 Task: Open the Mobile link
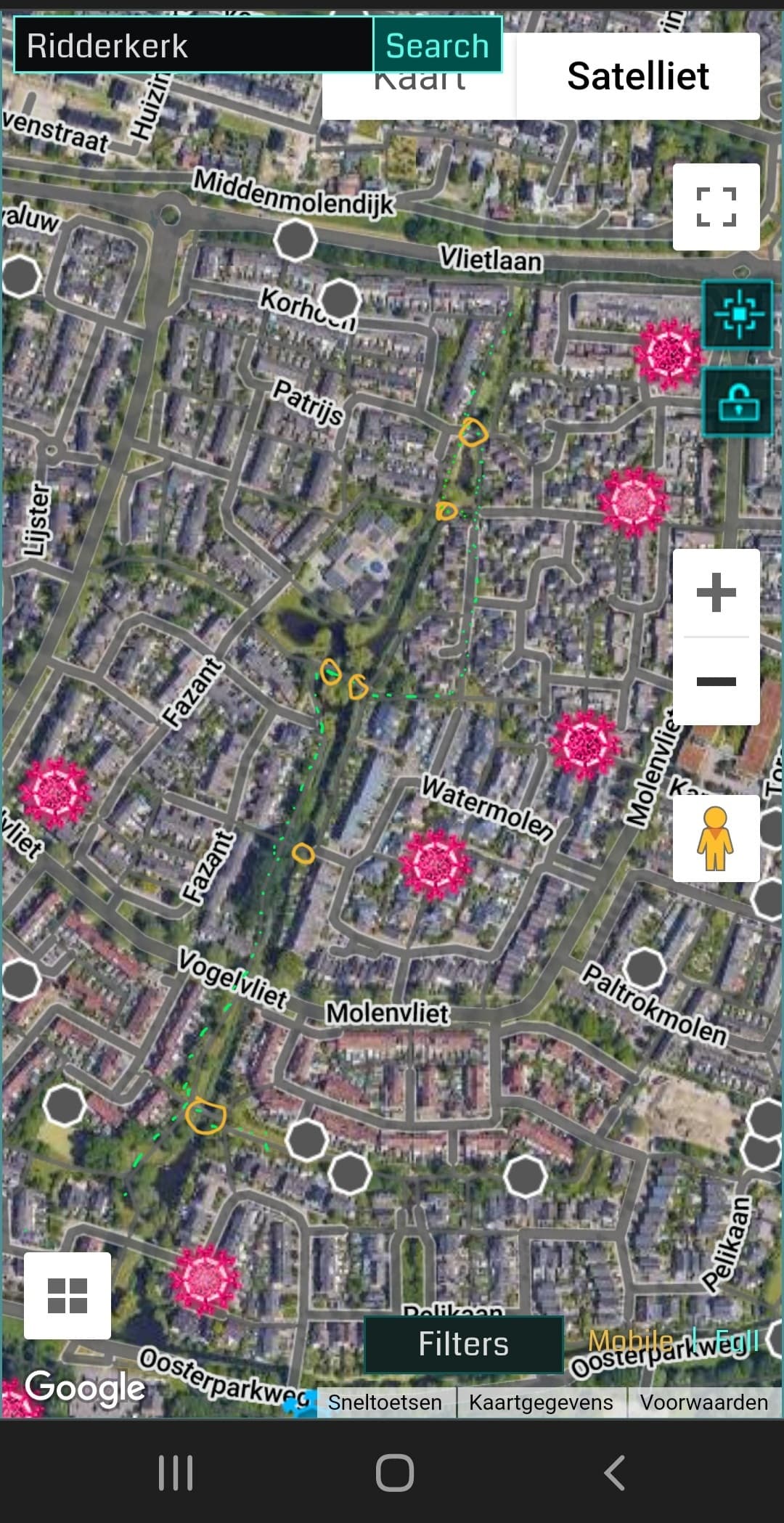tap(630, 1341)
